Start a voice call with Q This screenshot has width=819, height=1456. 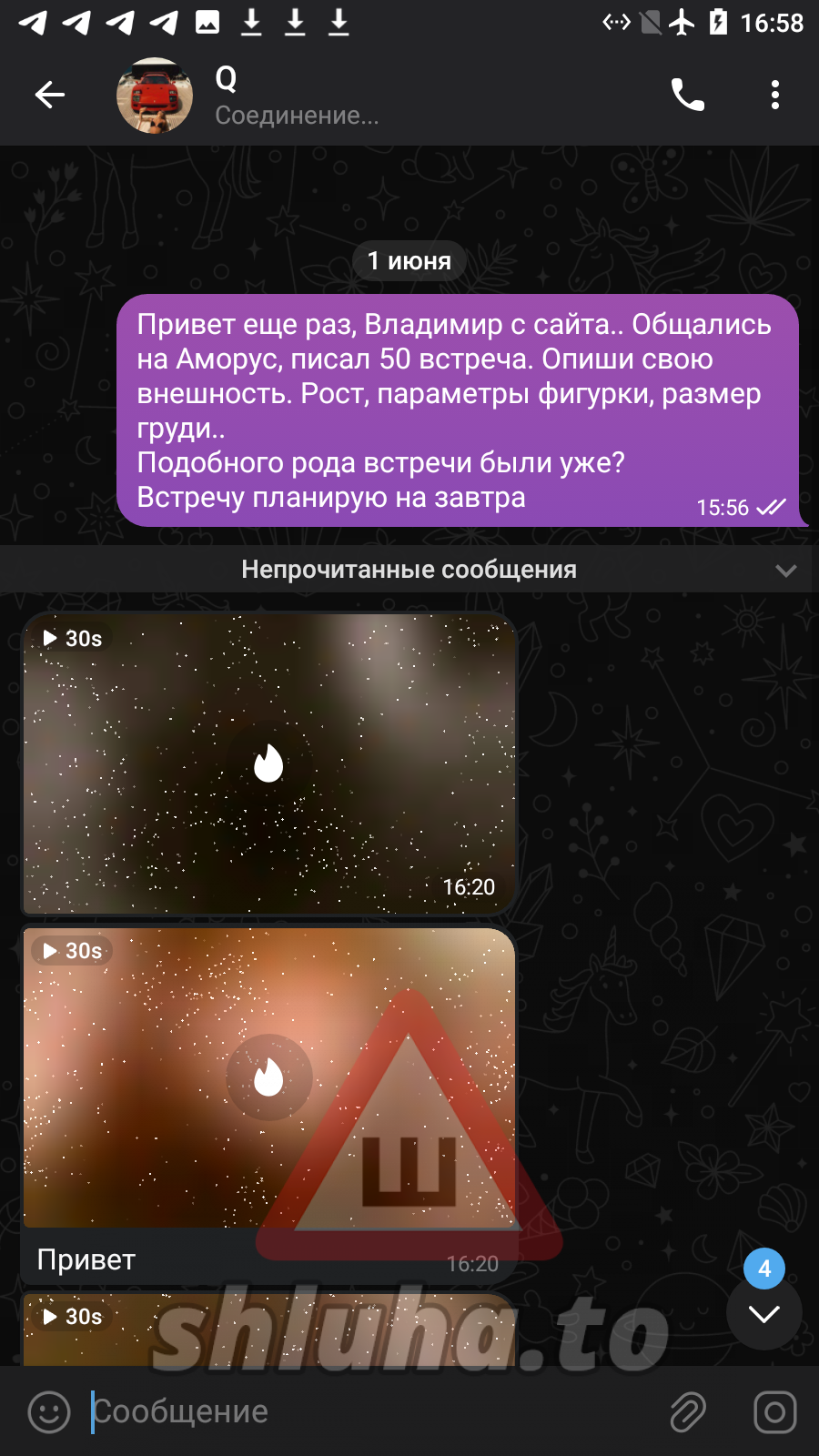click(687, 95)
